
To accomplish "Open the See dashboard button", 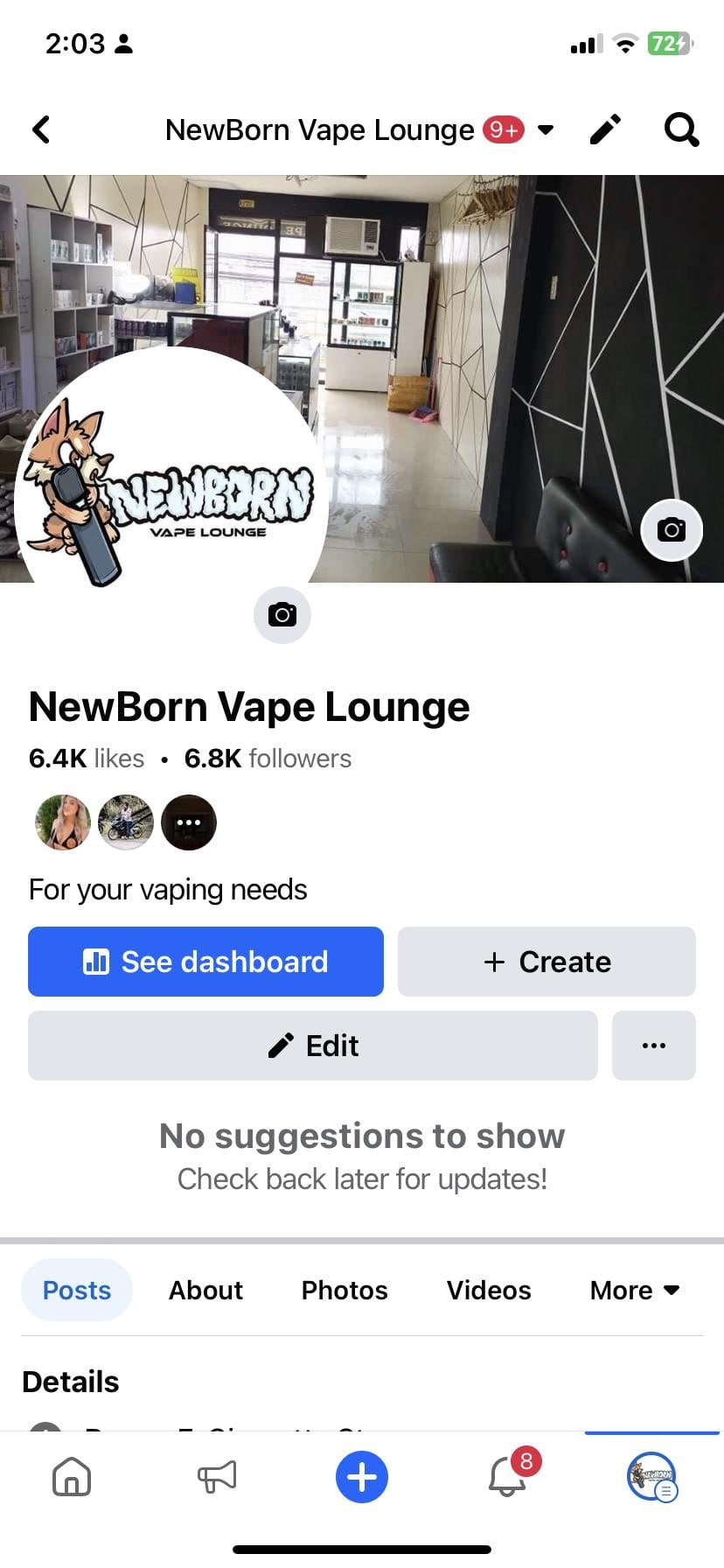I will (205, 962).
